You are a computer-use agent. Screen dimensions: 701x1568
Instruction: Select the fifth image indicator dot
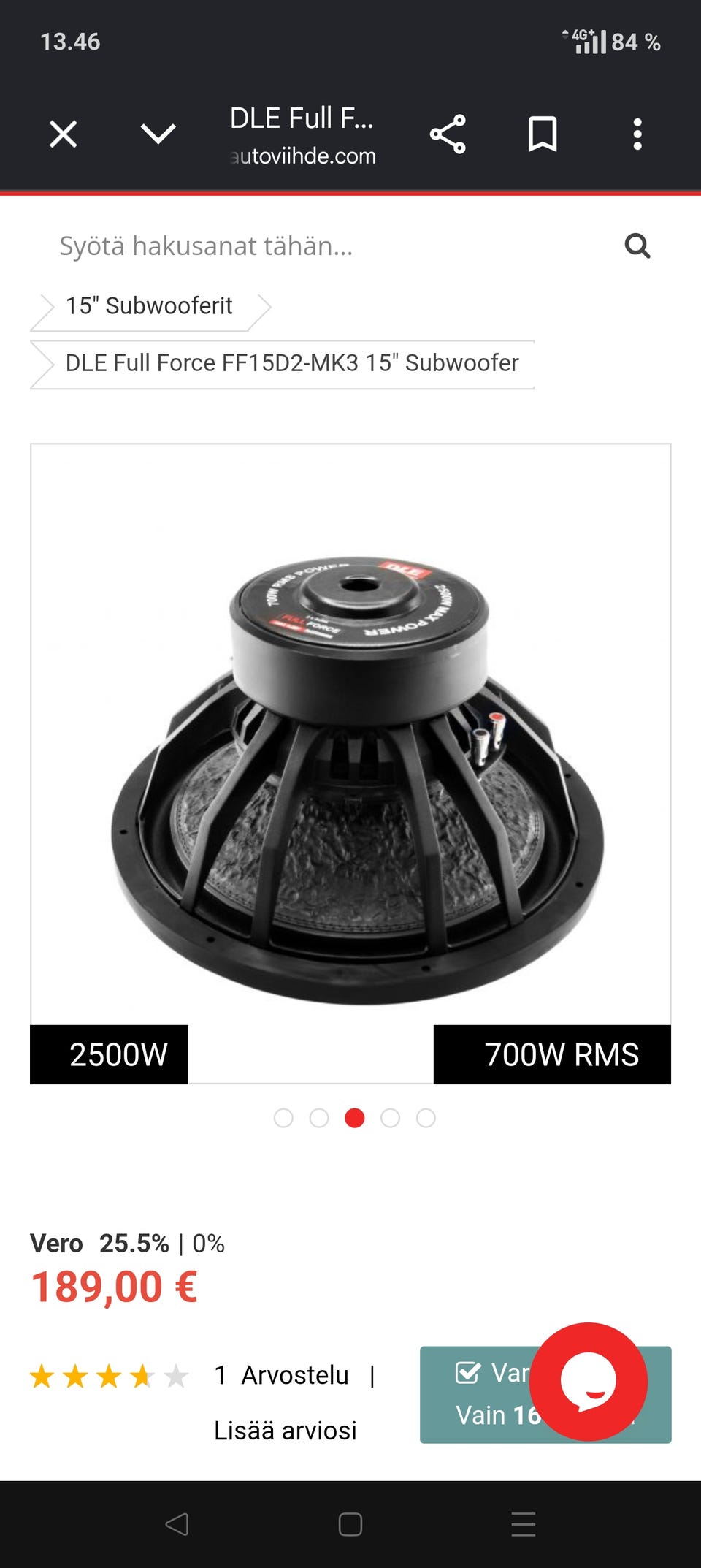tap(426, 1118)
